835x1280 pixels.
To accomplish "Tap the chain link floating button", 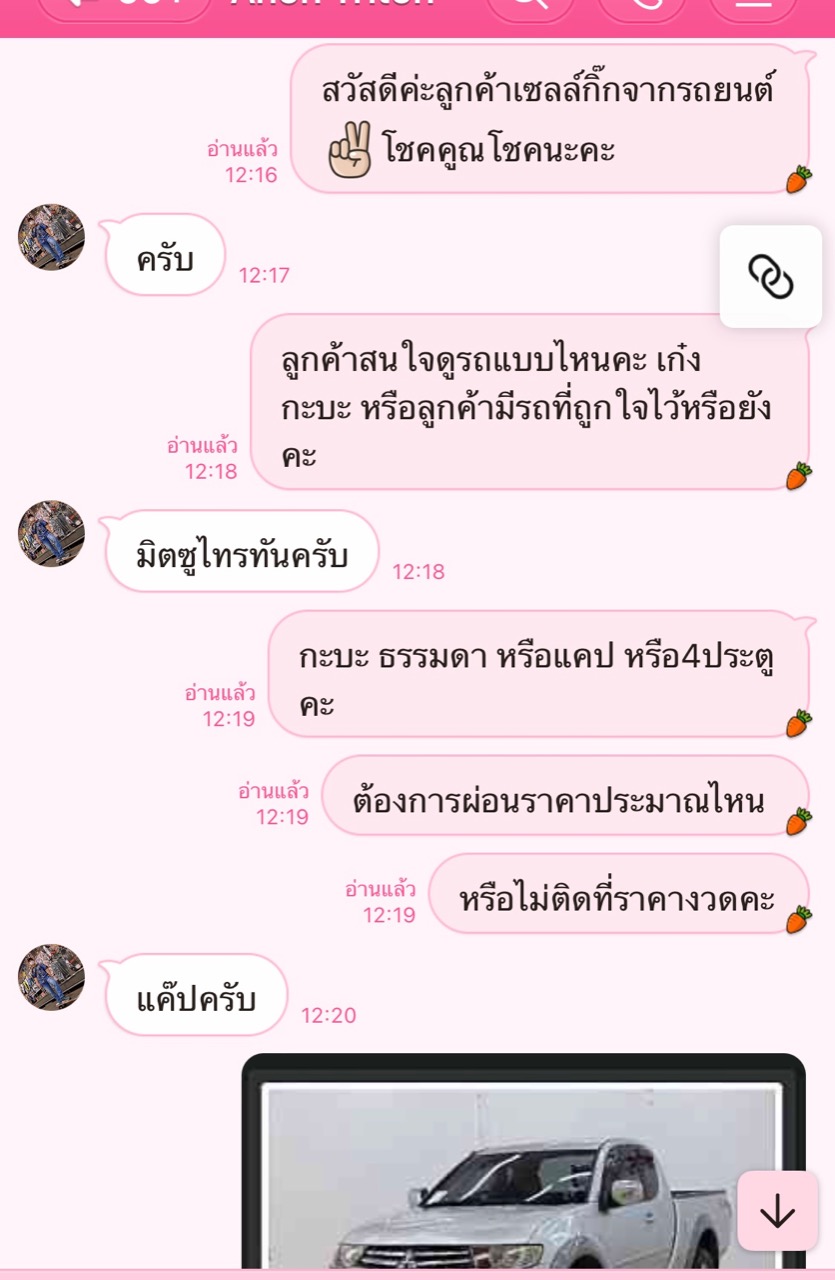I will coord(771,276).
